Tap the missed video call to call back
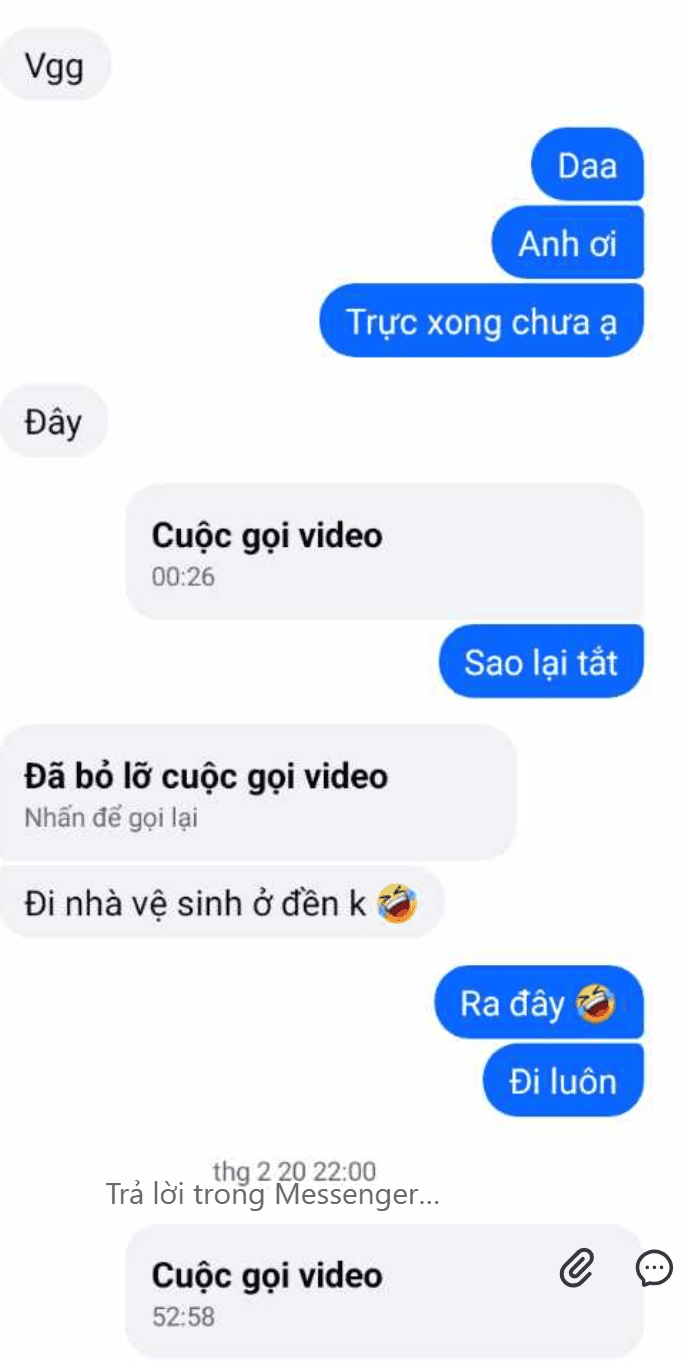Screen dimensions: 684x1361 coord(256,794)
